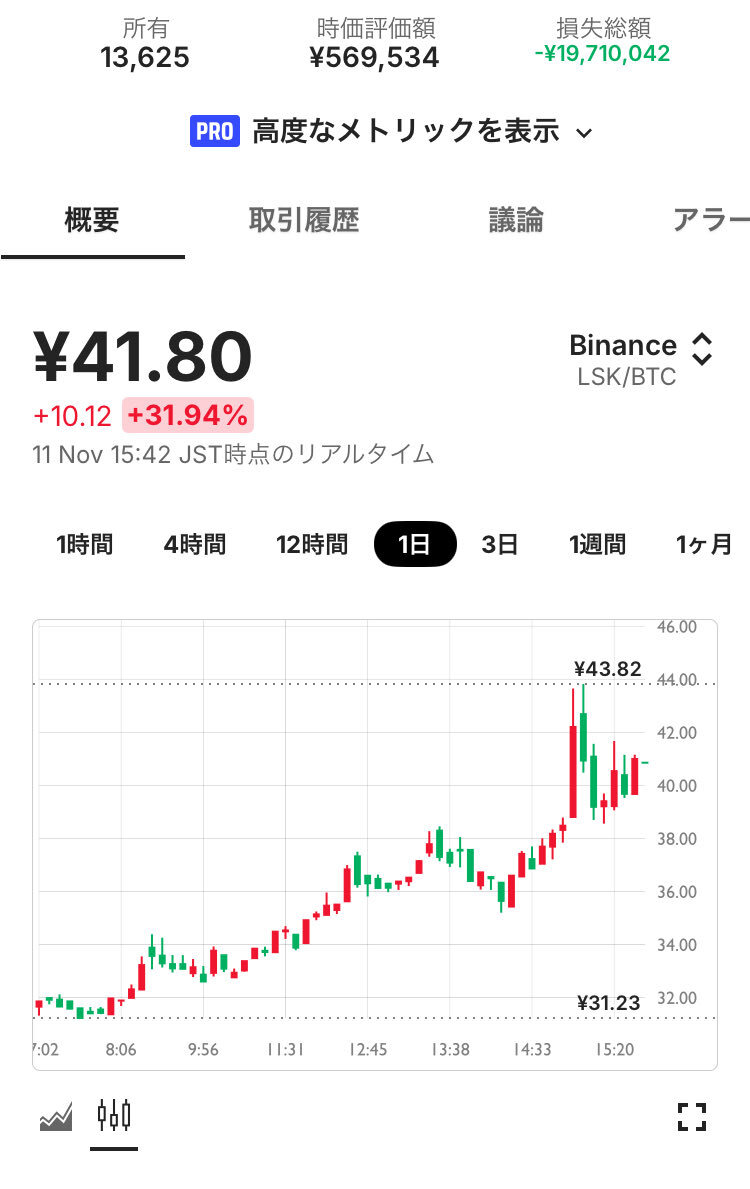Open the 取引履歴 tab
Screen dimensions: 750x1189
(x=303, y=220)
